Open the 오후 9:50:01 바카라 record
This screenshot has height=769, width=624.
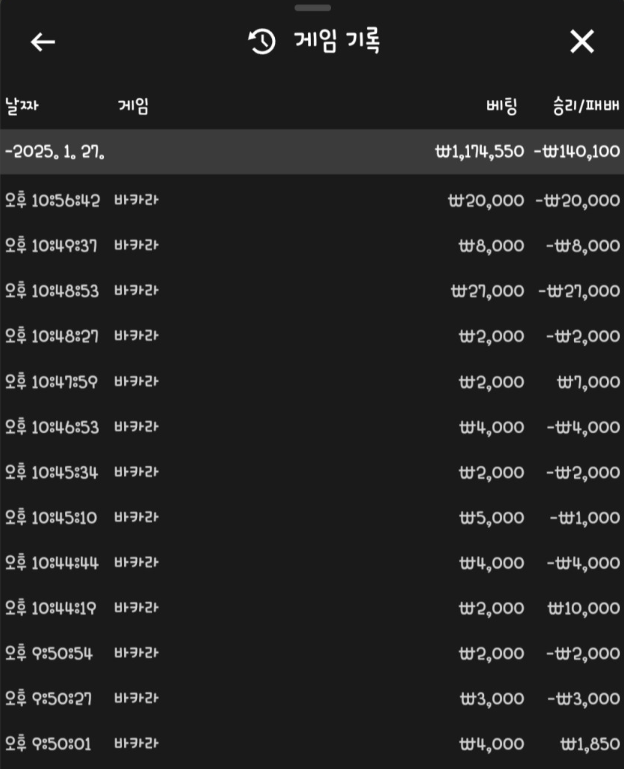click(x=312, y=743)
